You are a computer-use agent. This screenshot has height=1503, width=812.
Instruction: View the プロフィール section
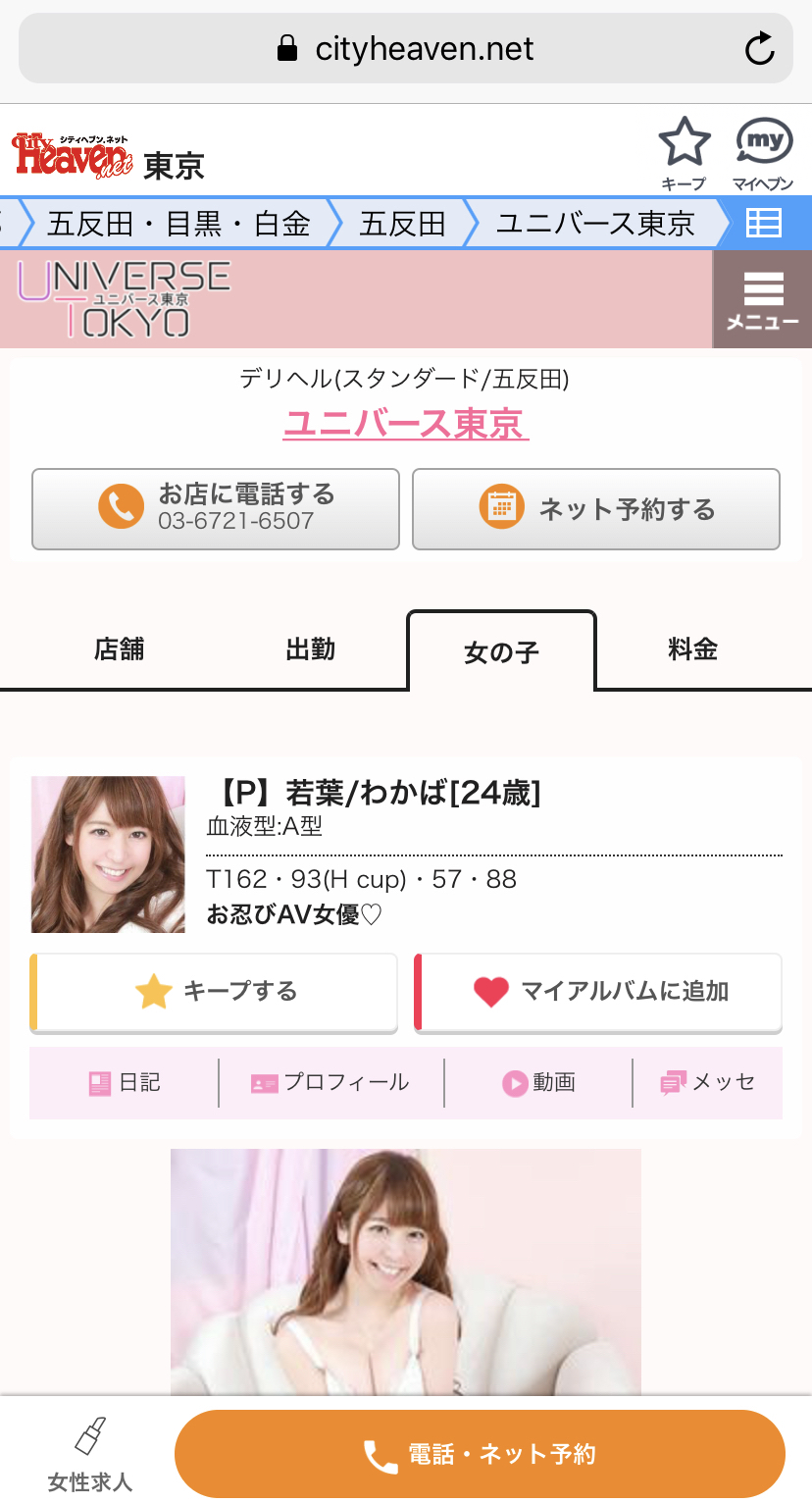(x=331, y=1083)
